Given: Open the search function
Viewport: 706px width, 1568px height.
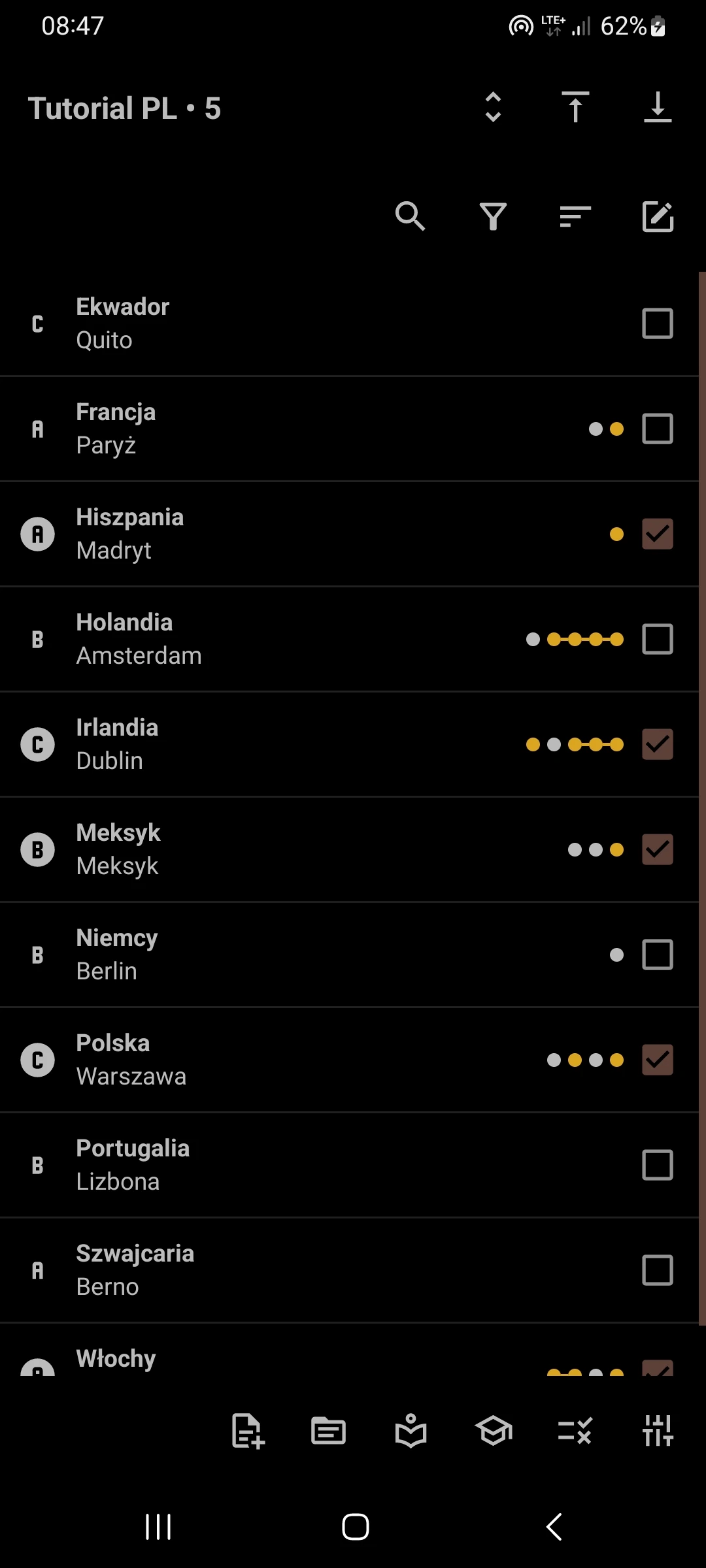Looking at the screenshot, I should click(411, 218).
